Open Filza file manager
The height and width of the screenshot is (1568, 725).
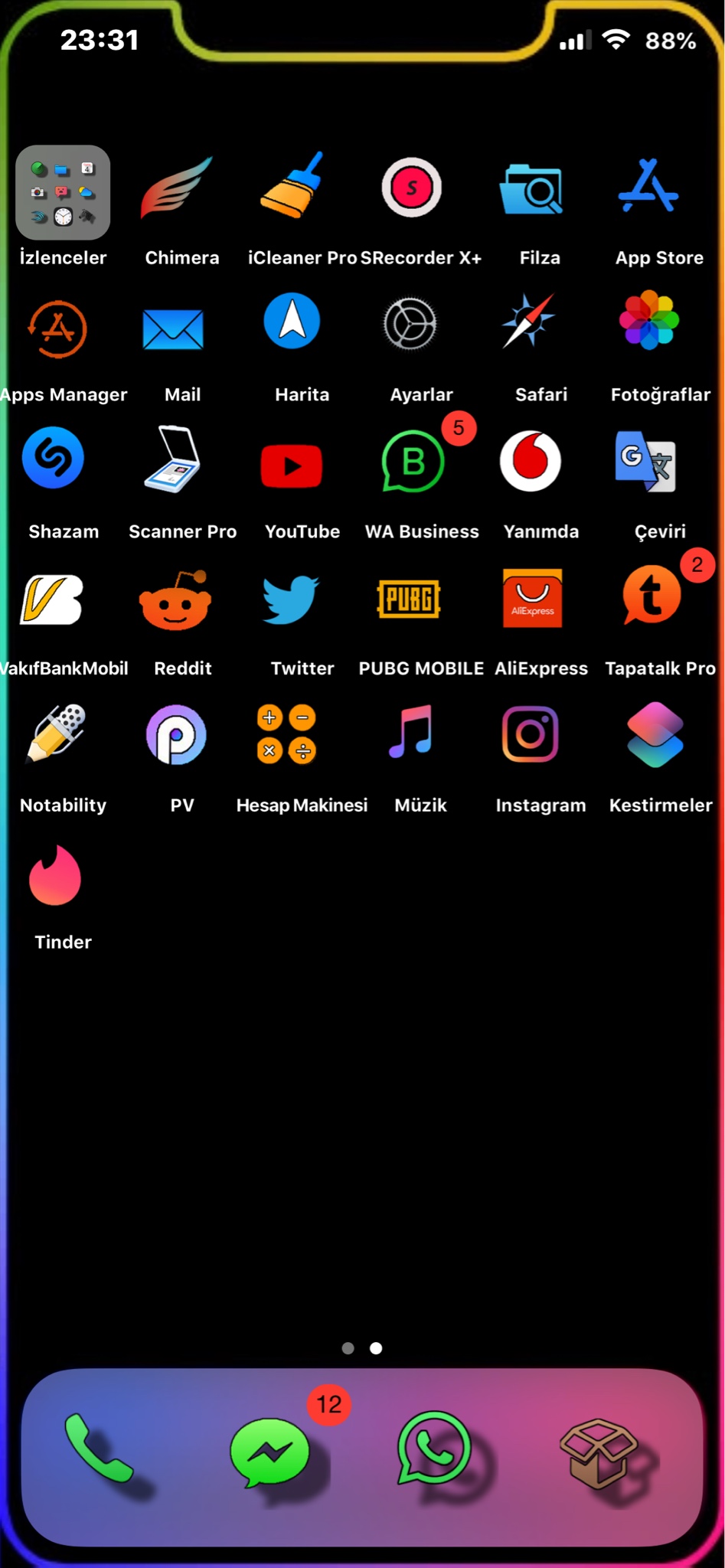531,188
